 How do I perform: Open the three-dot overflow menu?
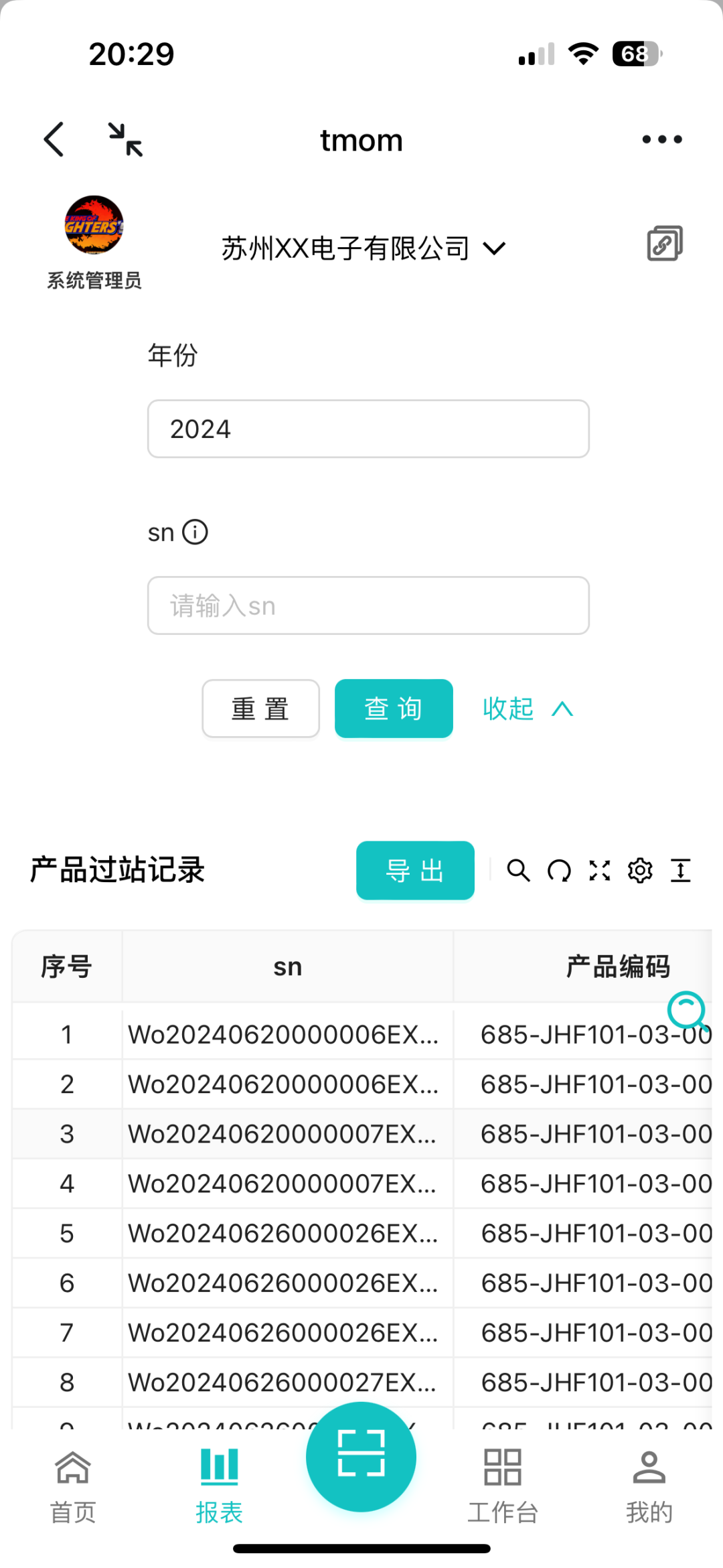coord(661,139)
